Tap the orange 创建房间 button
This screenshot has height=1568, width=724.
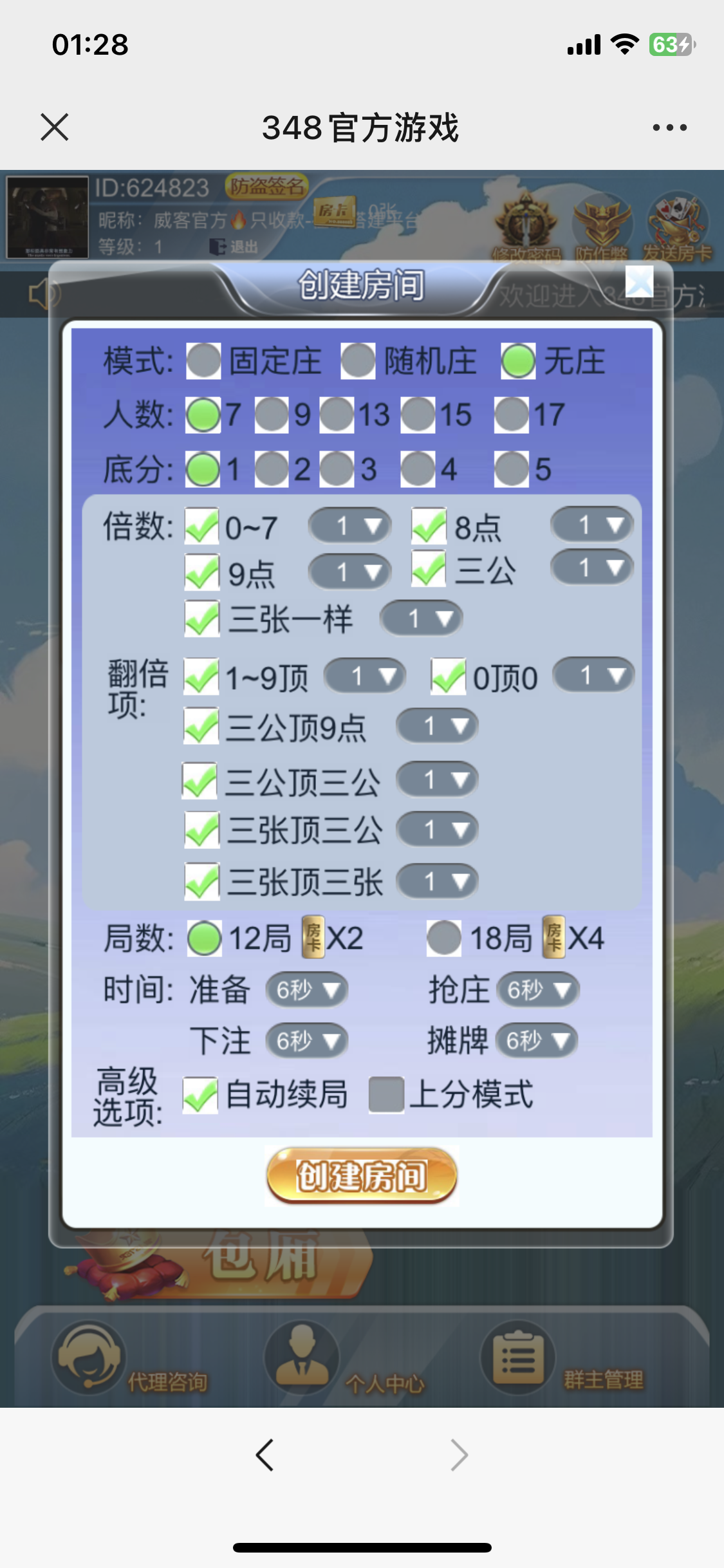[362, 1175]
